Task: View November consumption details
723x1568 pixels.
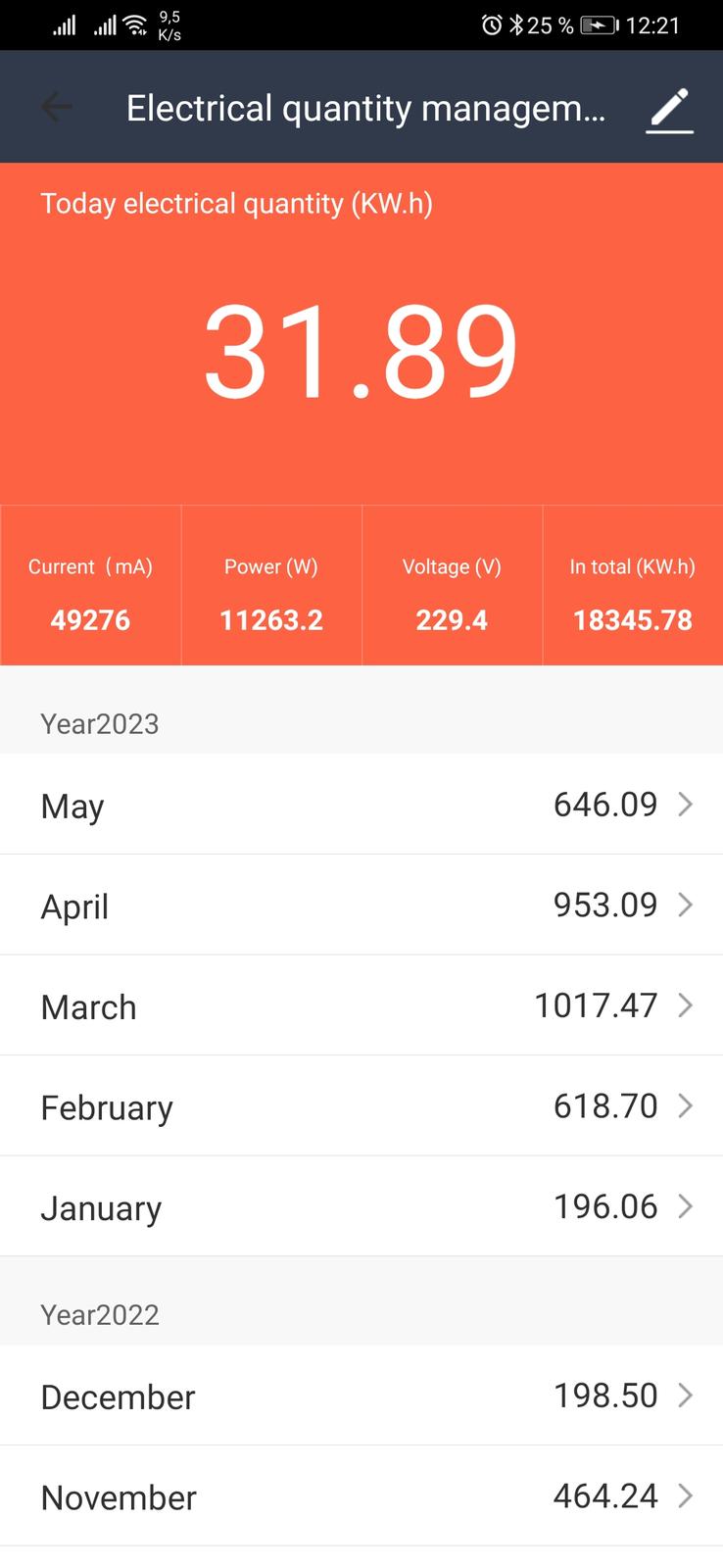Action: [x=361, y=1496]
